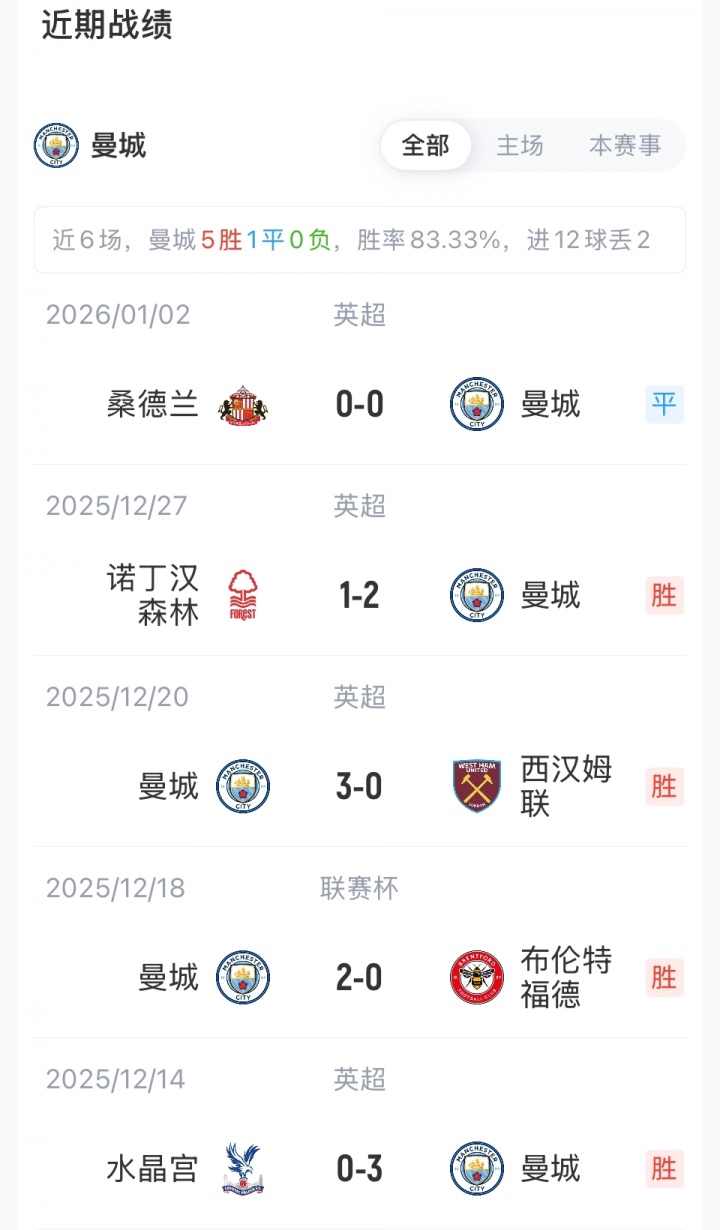This screenshot has height=1230, width=720.
Task: Switch to the 全部 filter tab
Action: (x=426, y=146)
